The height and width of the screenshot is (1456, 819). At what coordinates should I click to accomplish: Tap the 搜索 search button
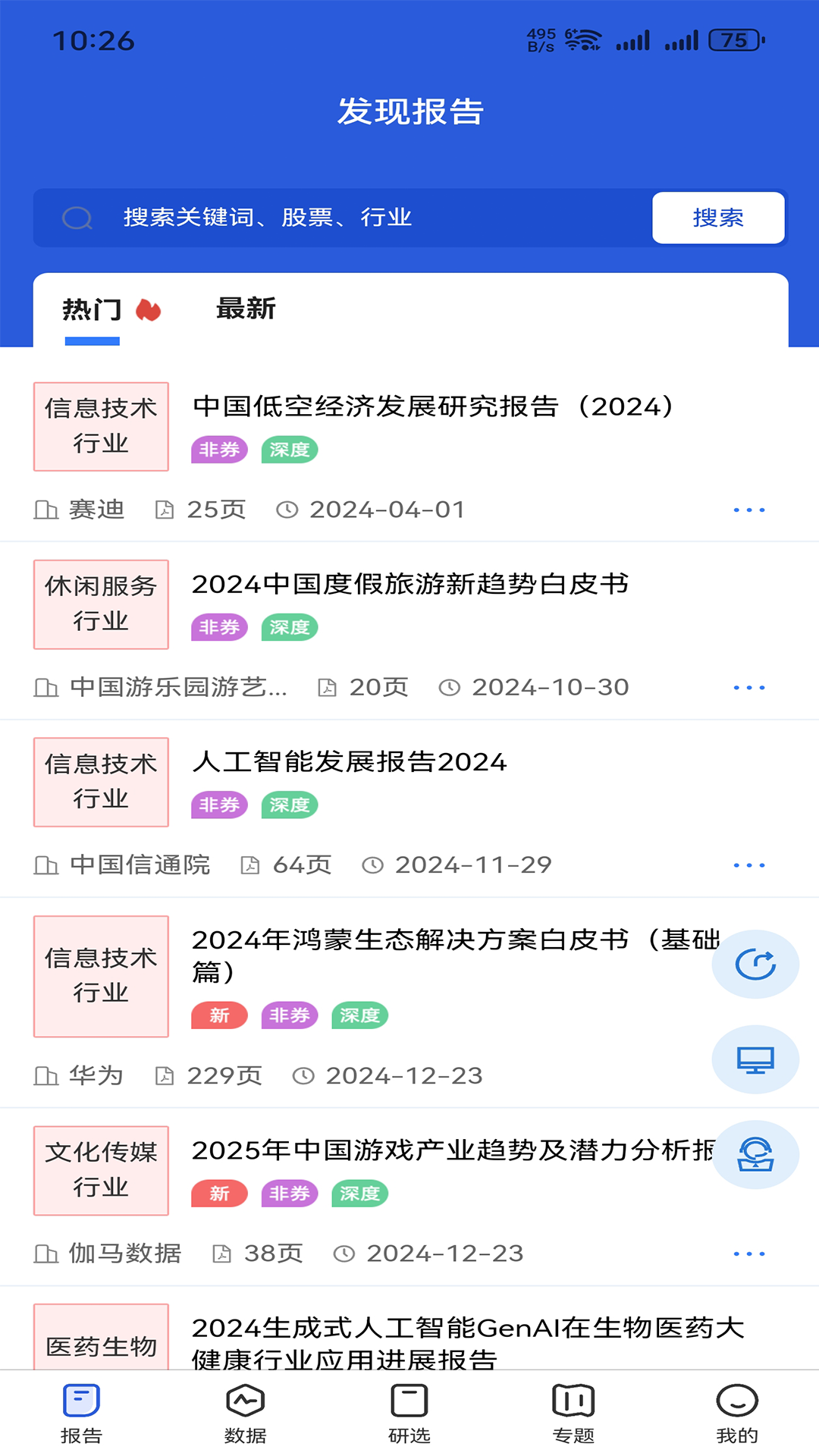tap(717, 218)
